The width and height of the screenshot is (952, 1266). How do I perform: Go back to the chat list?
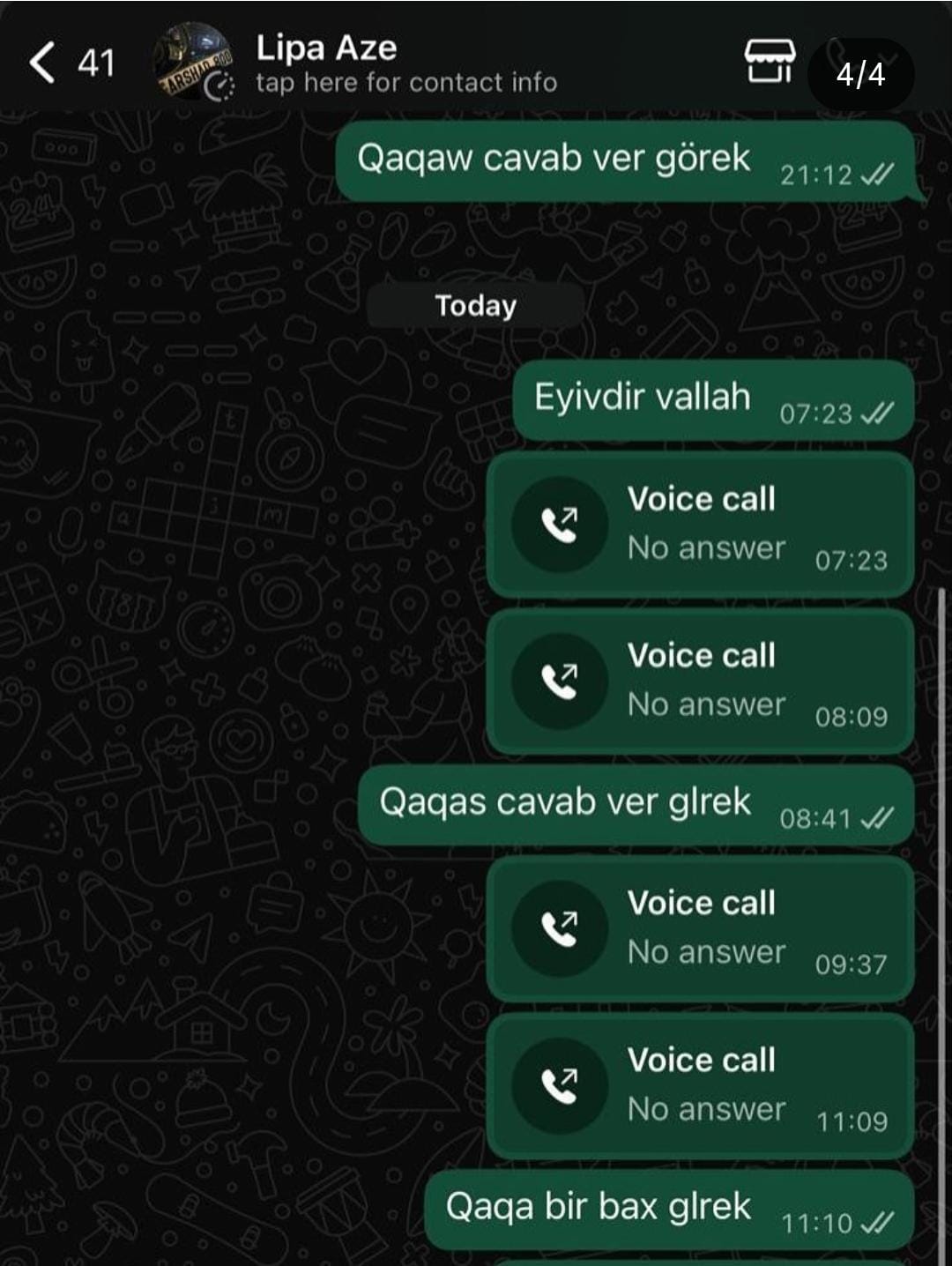[42, 63]
